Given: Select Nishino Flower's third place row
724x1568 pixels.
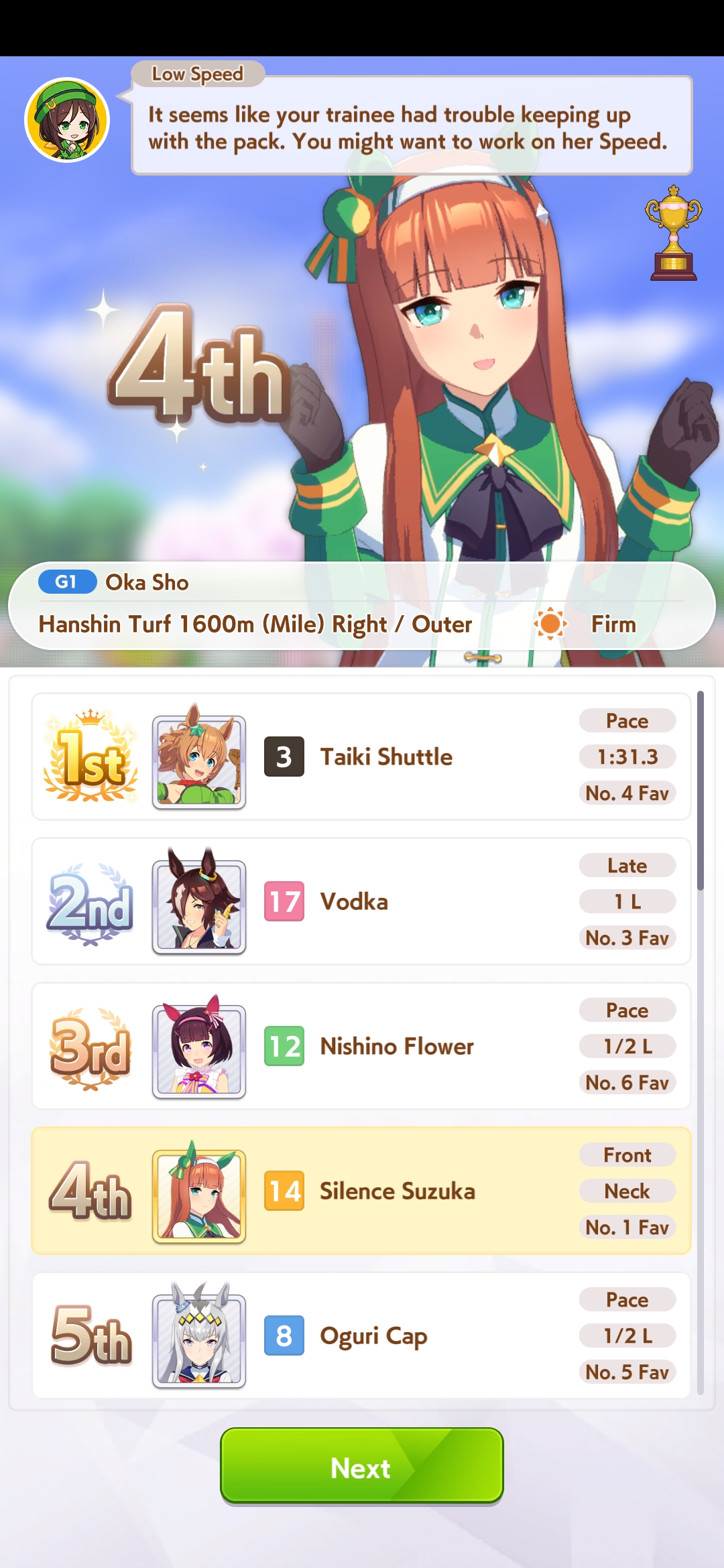Looking at the screenshot, I should (x=361, y=1046).
